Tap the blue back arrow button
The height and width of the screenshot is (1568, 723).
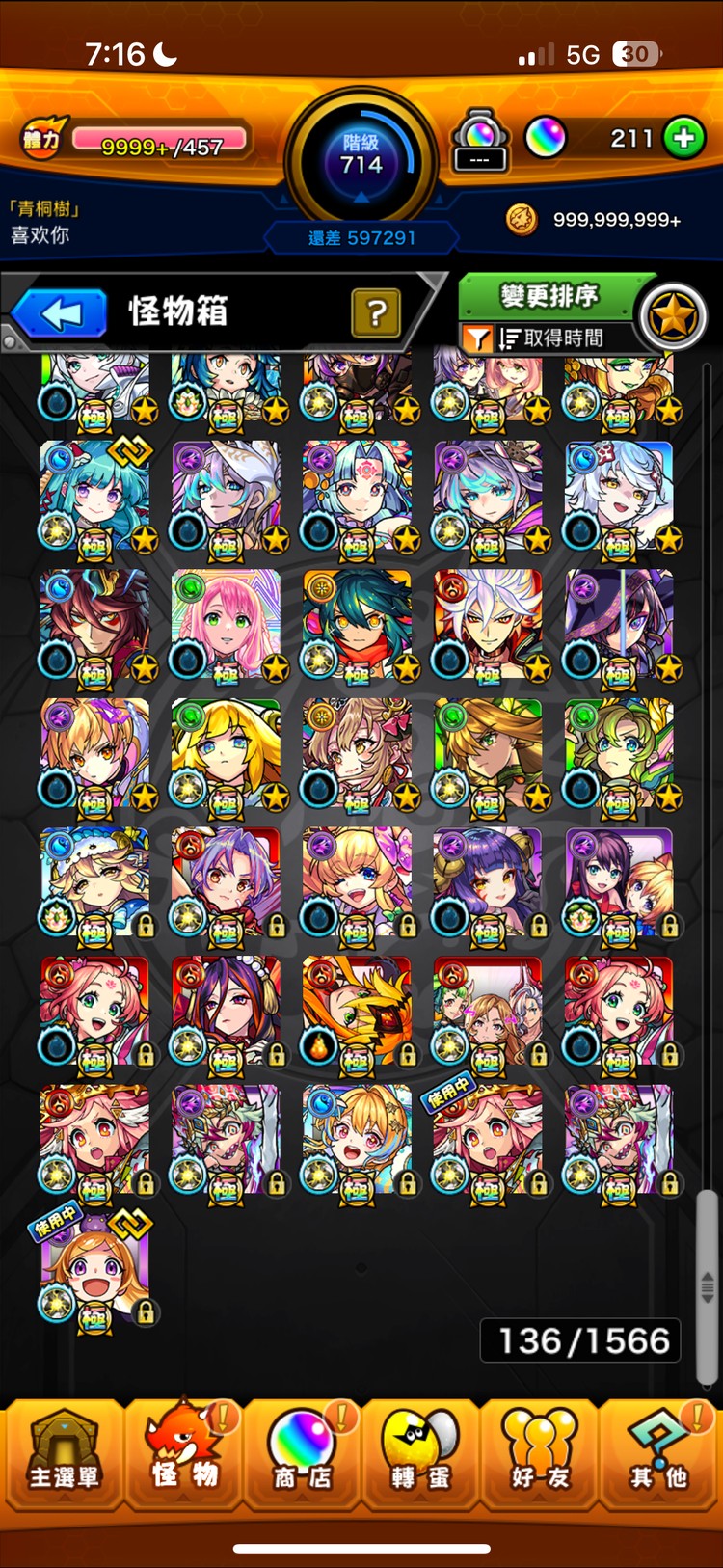coord(62,313)
